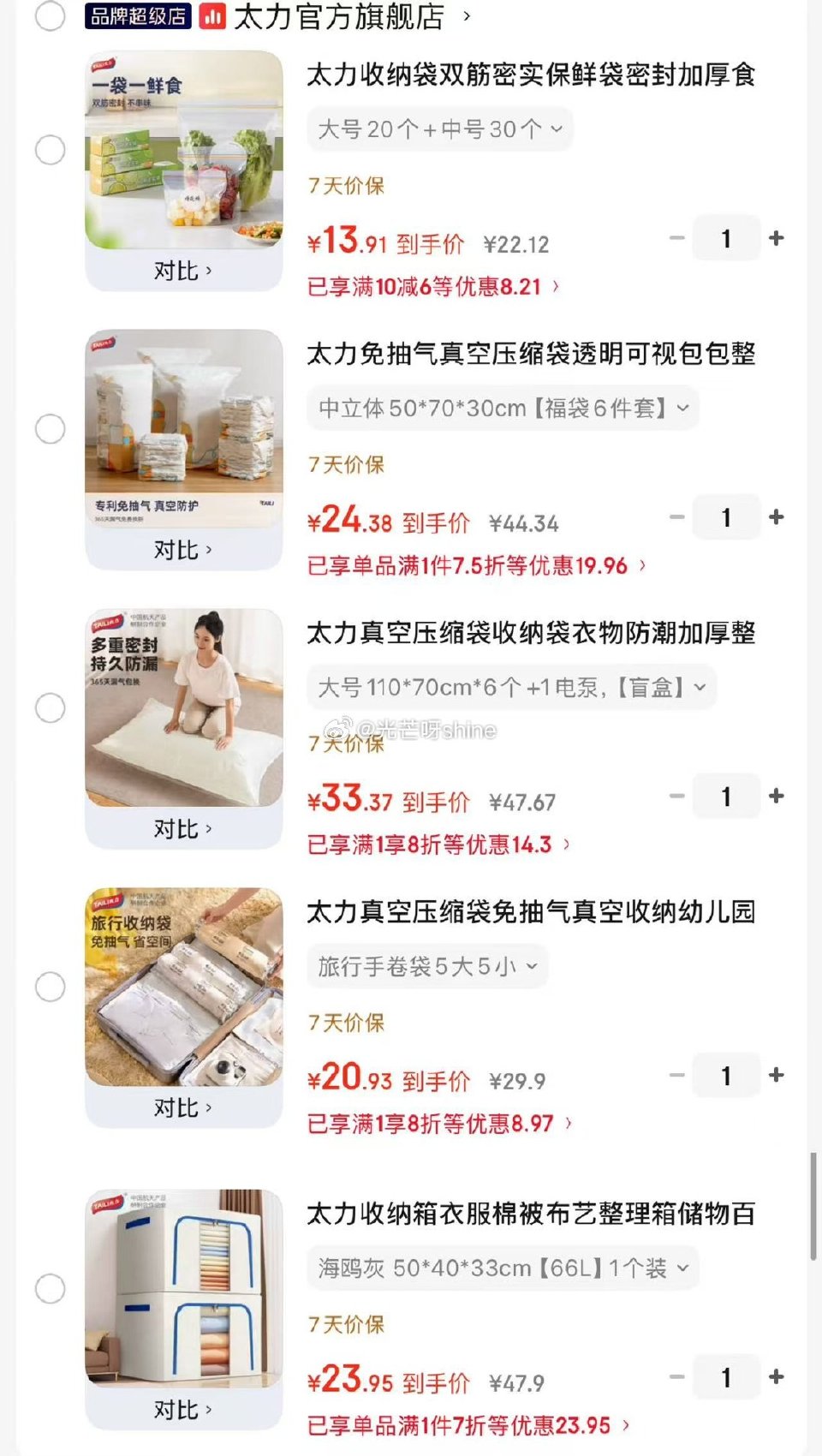Click 对比 under the fresh-keeping bags image
Viewport: 822px width, 1456px height.
click(x=182, y=271)
